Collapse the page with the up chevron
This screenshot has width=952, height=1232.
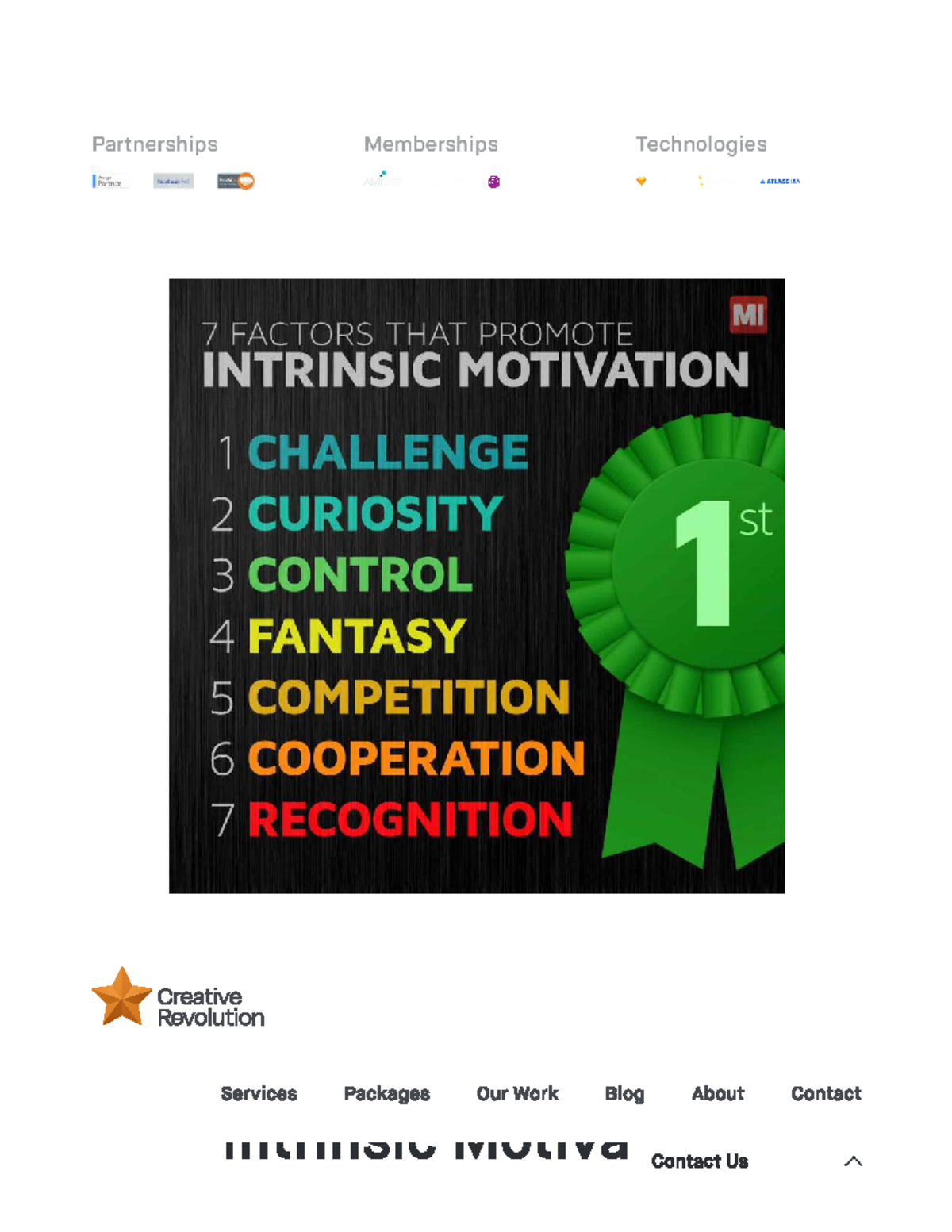[x=854, y=1161]
